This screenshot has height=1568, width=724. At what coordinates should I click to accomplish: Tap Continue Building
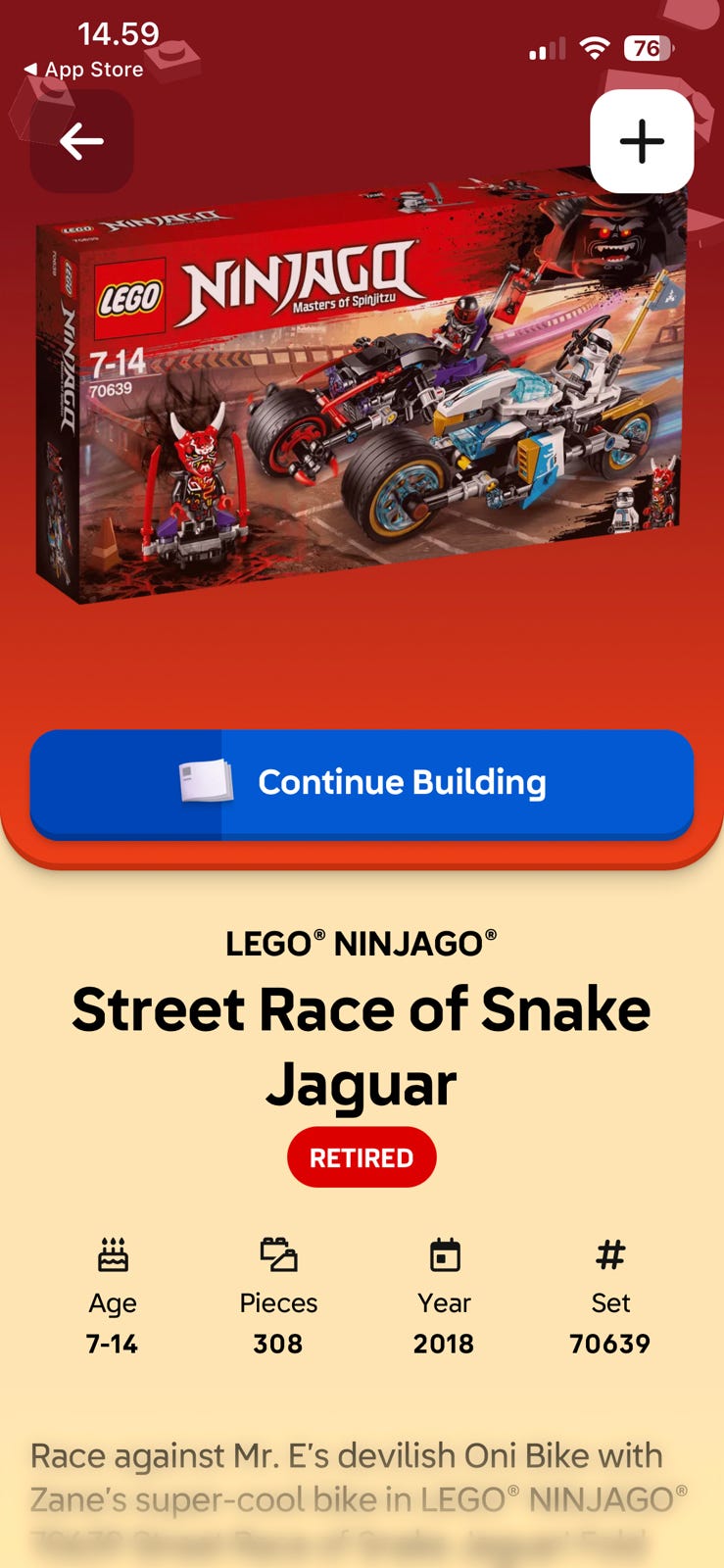pyautogui.click(x=362, y=782)
